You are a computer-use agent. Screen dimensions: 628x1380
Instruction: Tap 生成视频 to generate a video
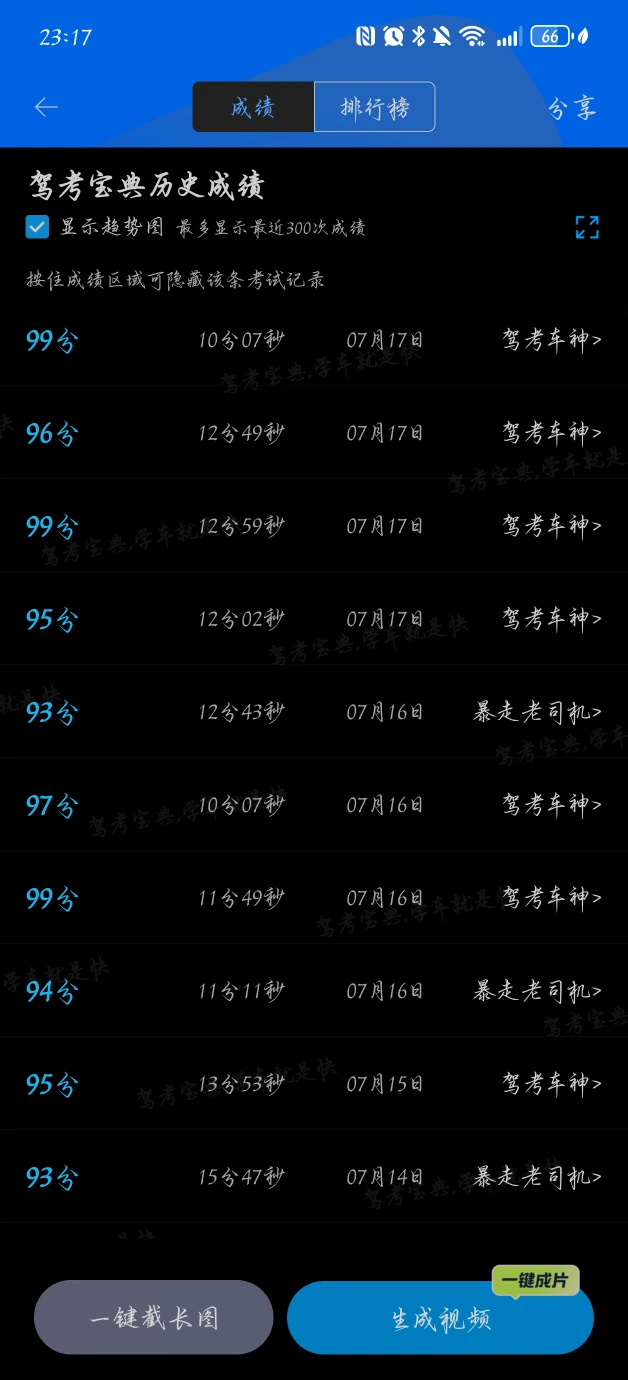click(x=441, y=1318)
